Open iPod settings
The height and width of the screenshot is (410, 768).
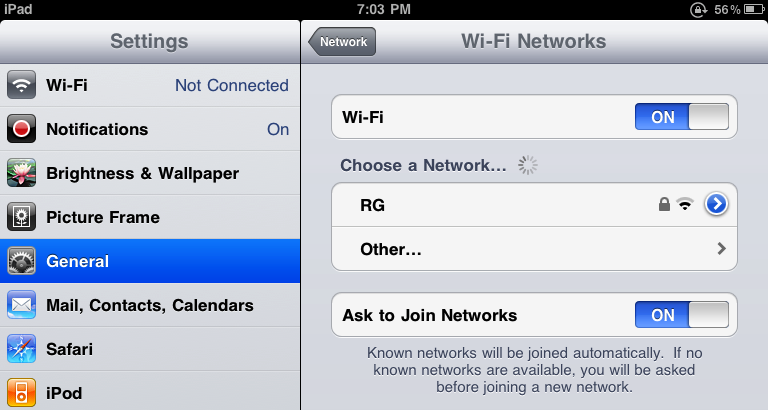150,392
